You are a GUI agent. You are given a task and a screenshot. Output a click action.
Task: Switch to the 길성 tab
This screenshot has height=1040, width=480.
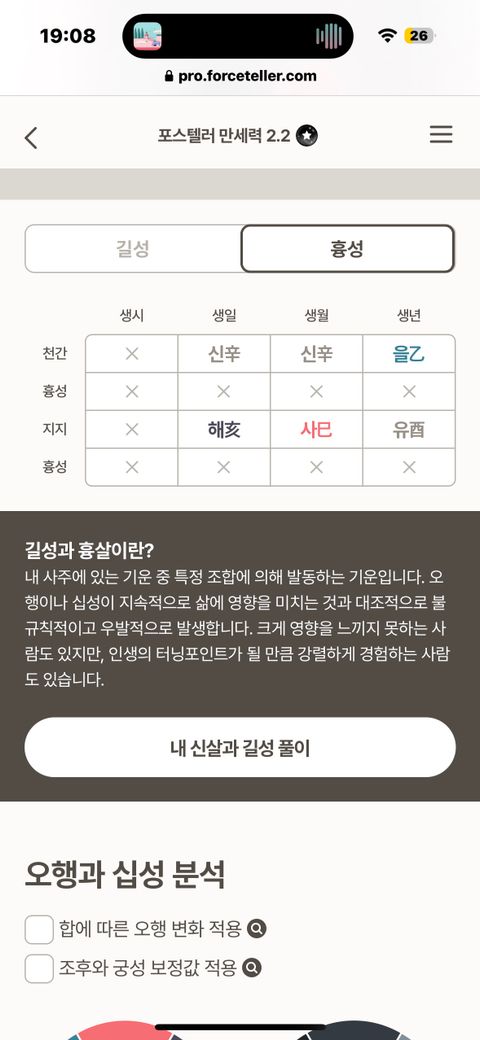pos(133,249)
